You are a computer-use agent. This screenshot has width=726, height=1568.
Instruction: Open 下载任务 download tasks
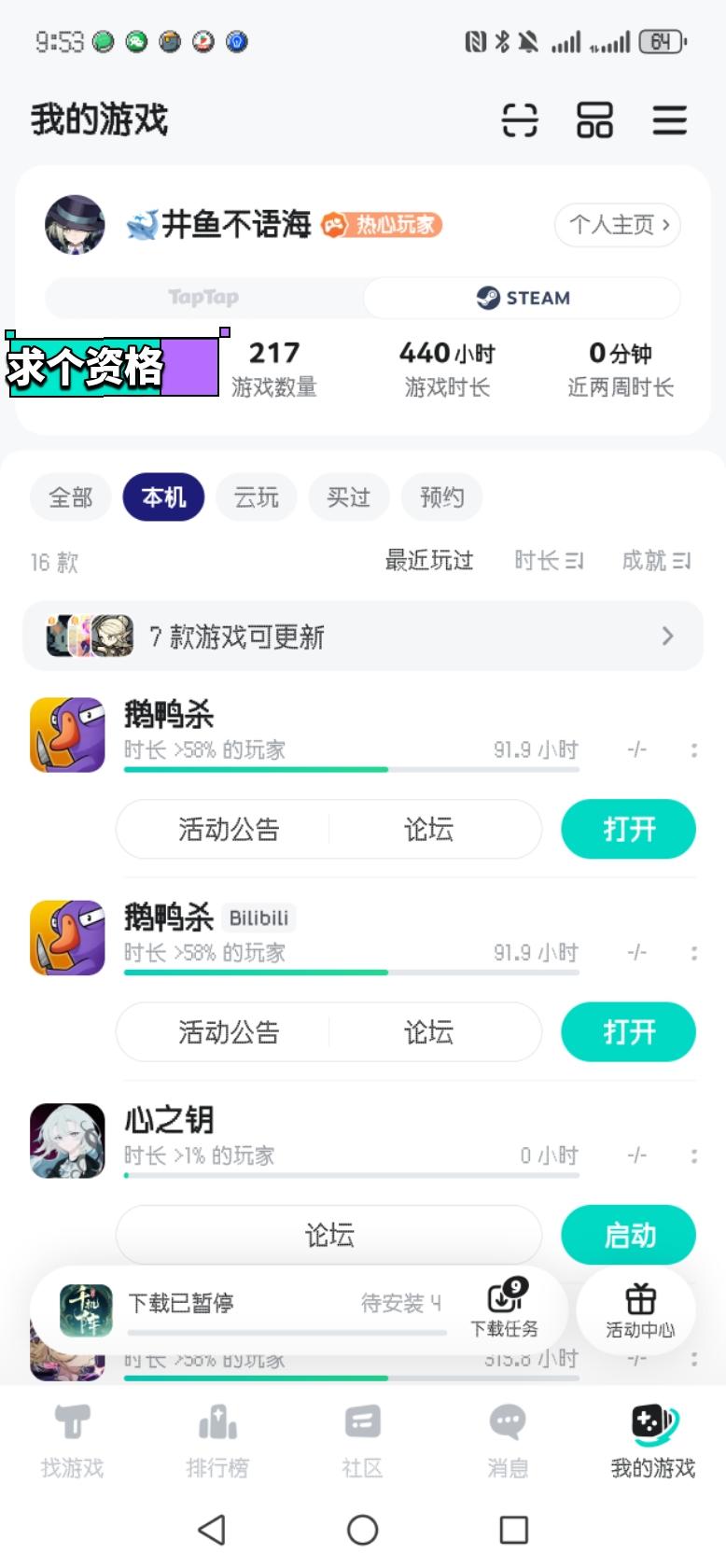click(505, 1307)
